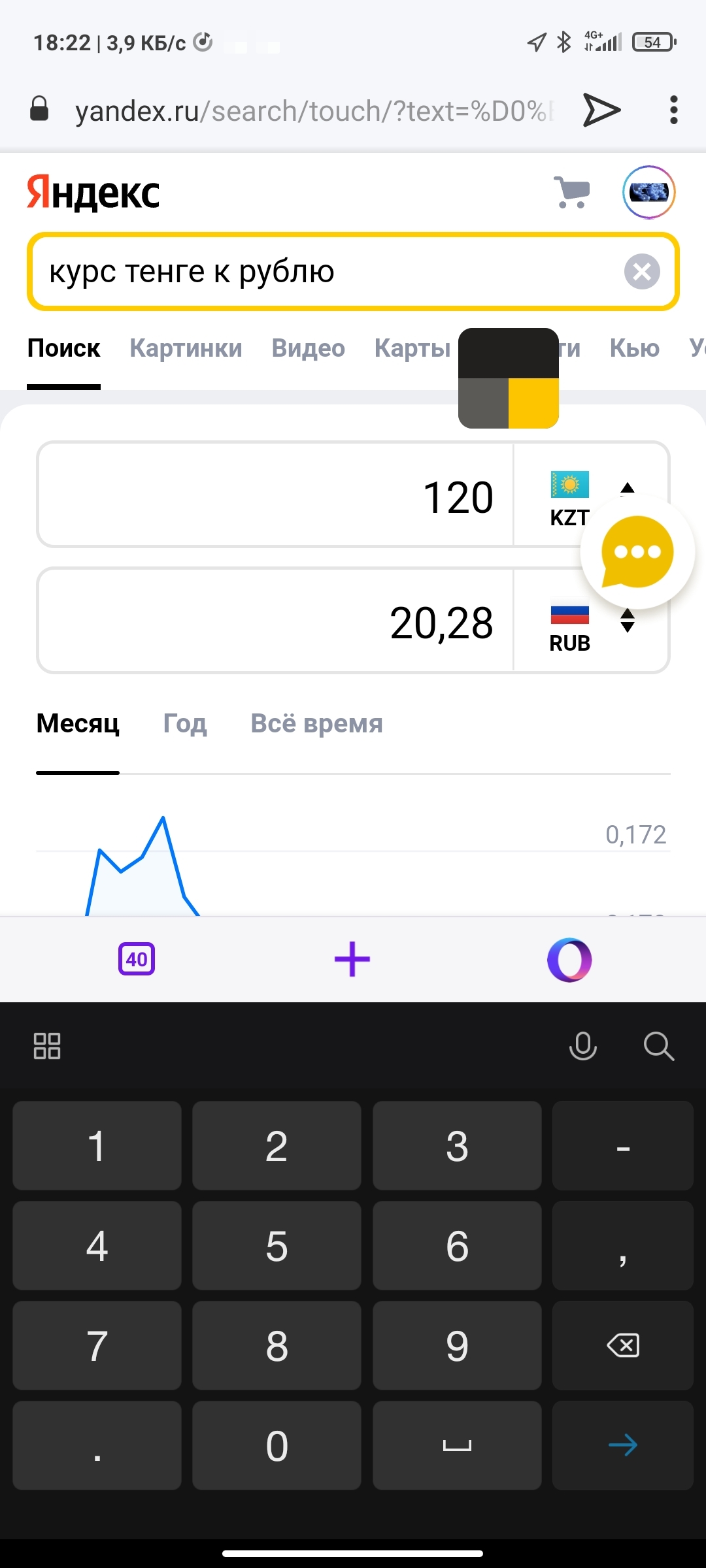Open the browser overflow menu
Screen dimensions: 706x1568
point(673,110)
